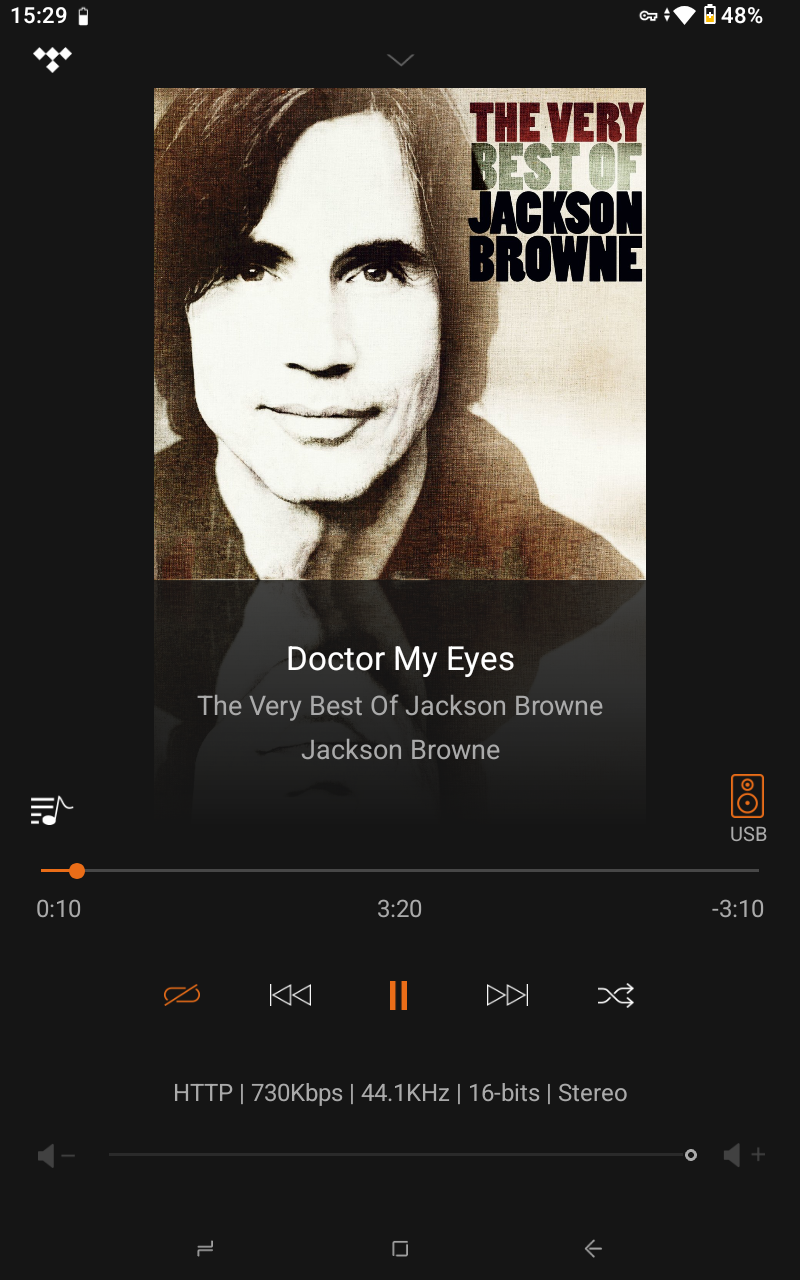
Task: Lower the volume with the minus speaker
Action: (56, 1156)
